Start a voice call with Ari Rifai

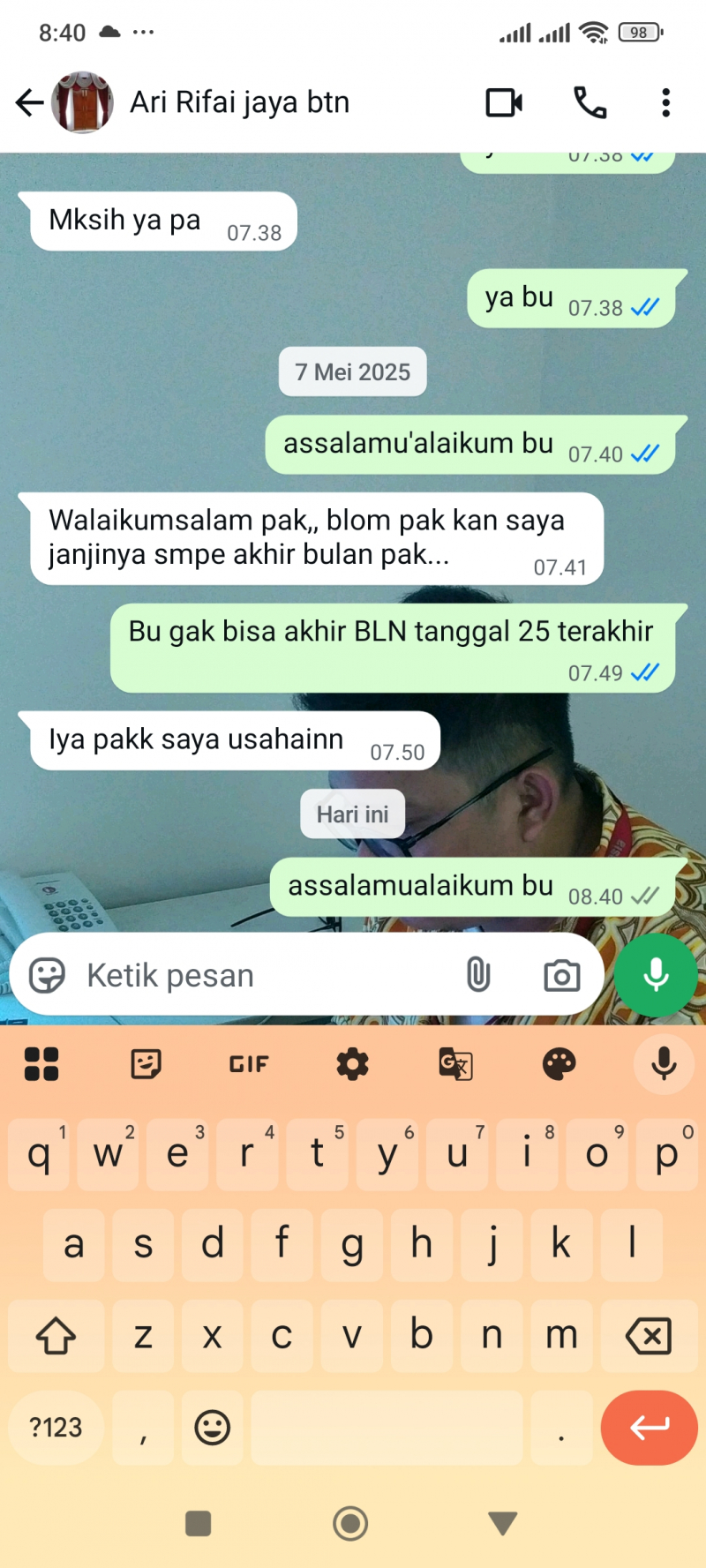(590, 103)
